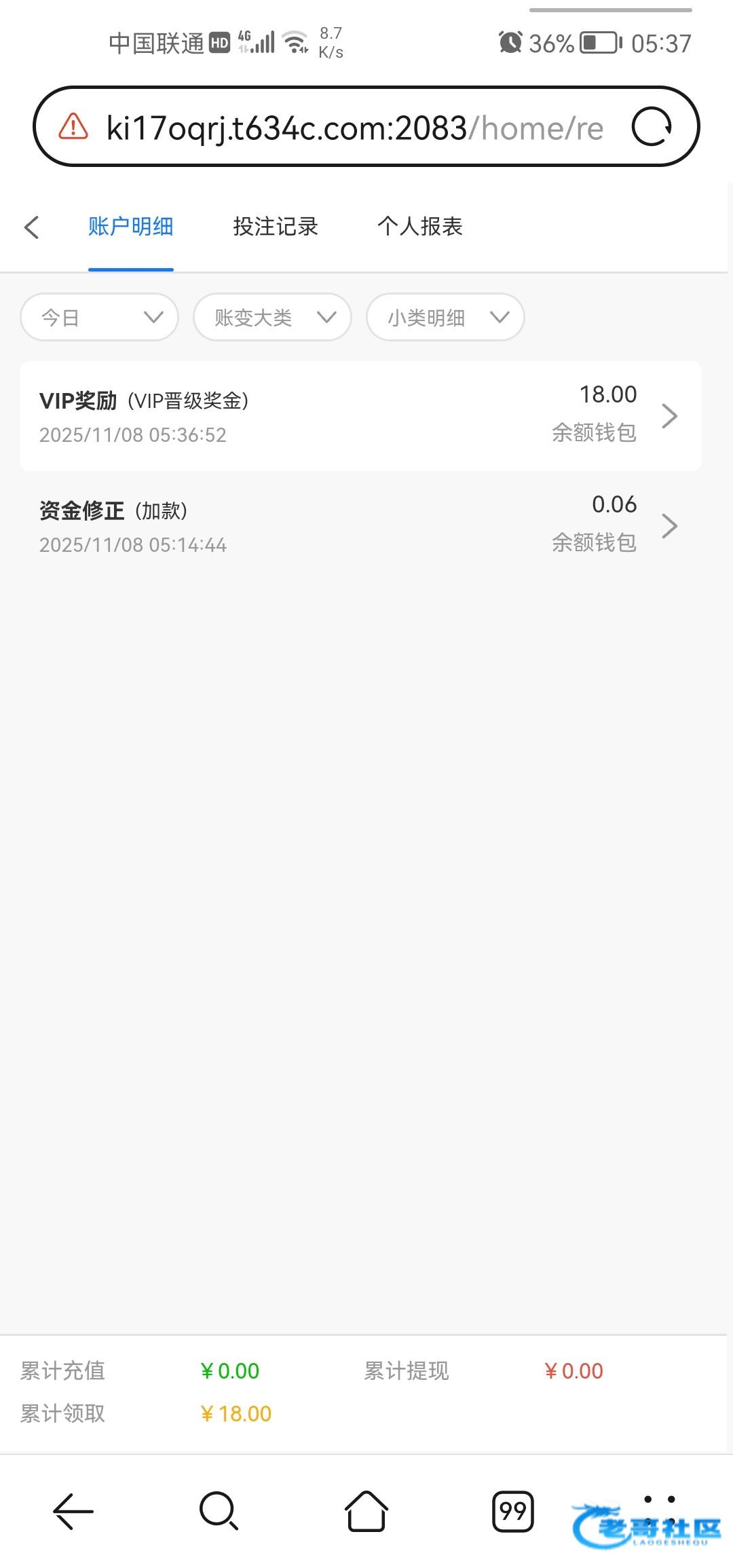
Task: Go back using the top-left arrow
Action: coord(32,227)
